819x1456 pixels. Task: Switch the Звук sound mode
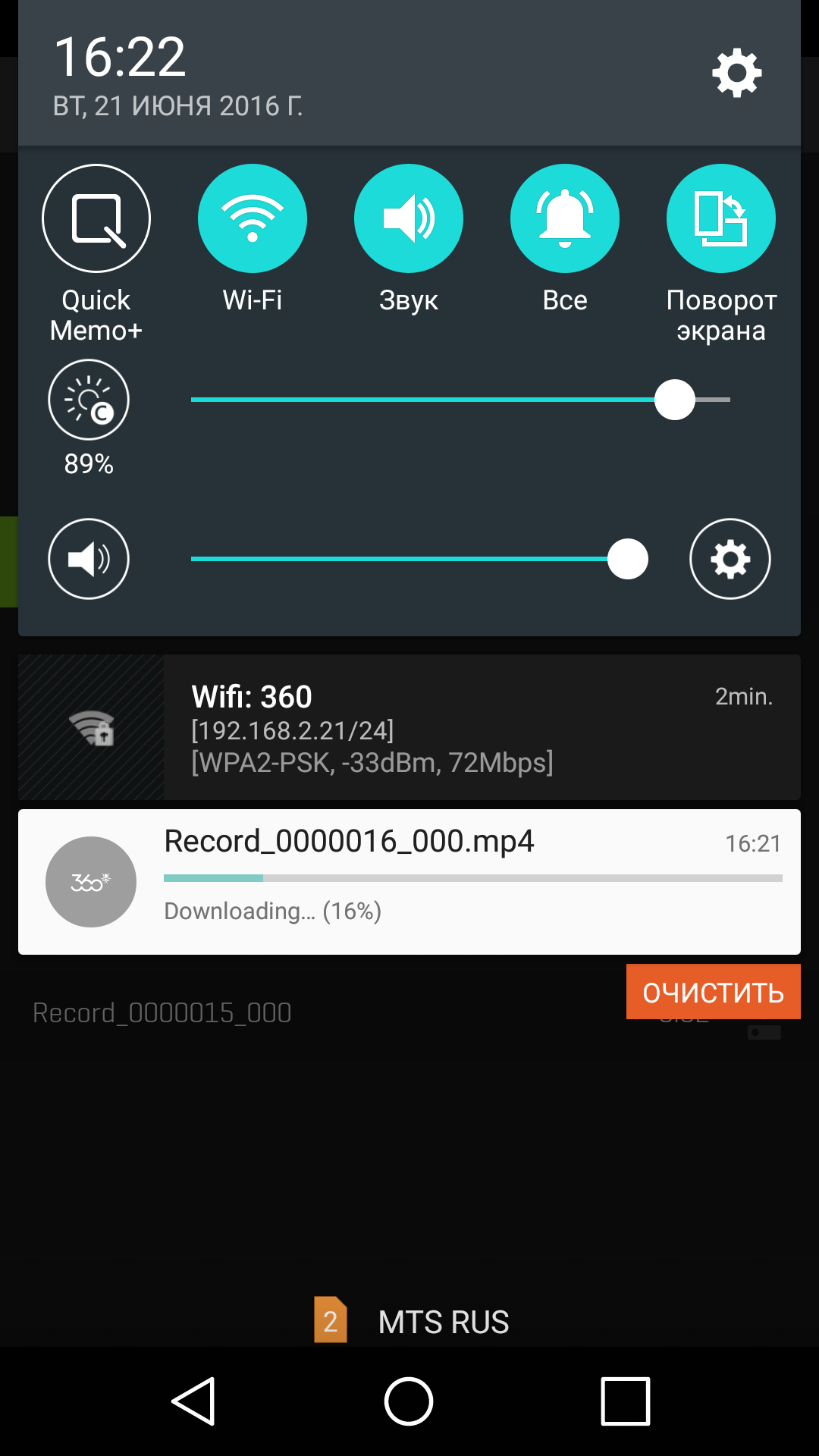409,219
